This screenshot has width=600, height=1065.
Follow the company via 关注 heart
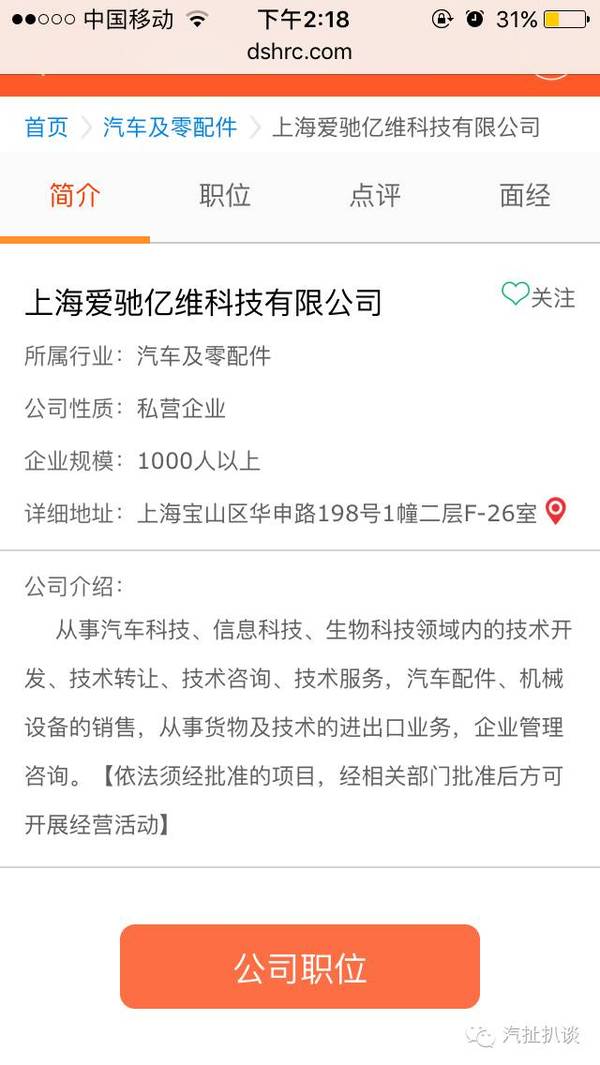click(x=538, y=297)
